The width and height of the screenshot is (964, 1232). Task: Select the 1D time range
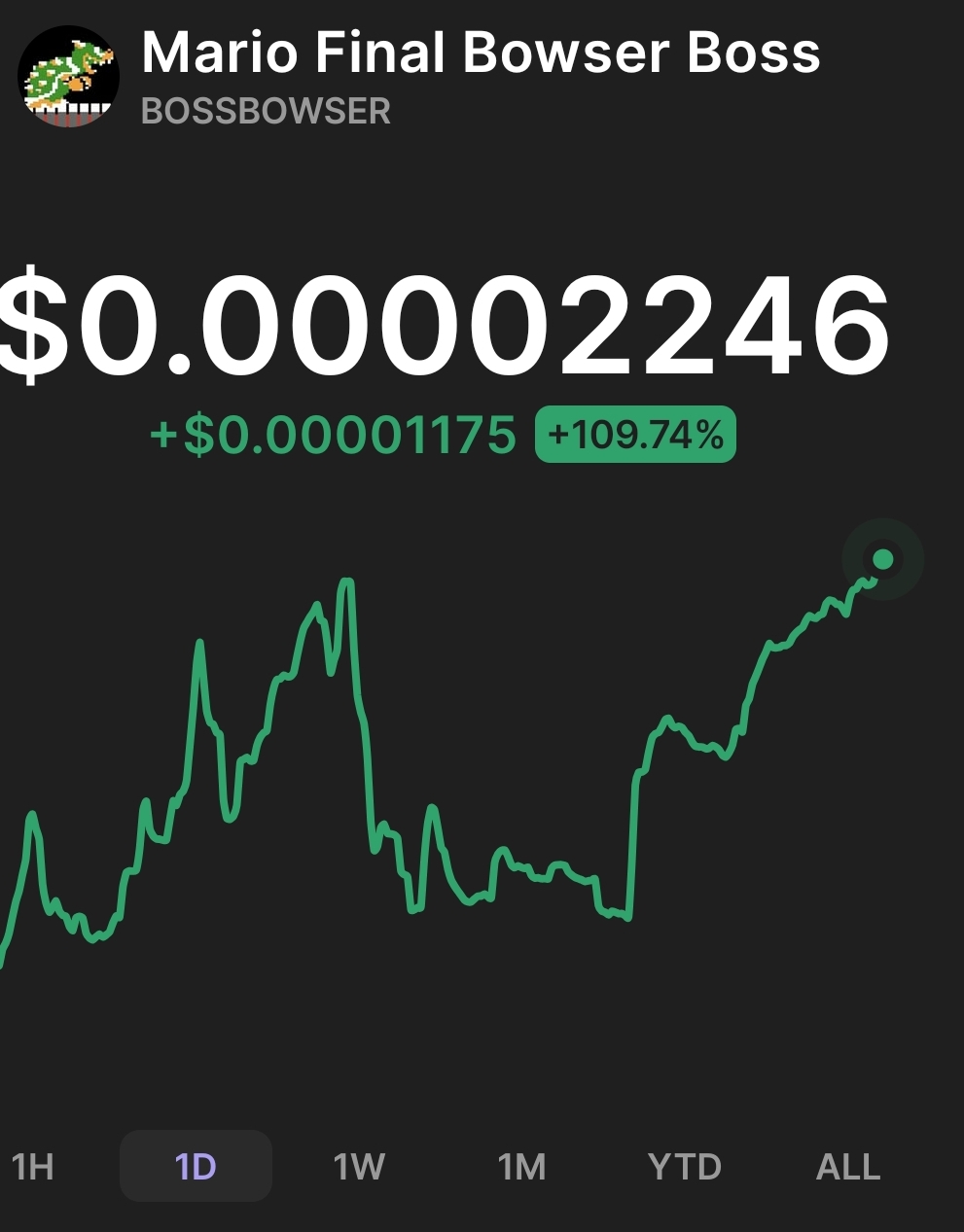coord(196,1166)
